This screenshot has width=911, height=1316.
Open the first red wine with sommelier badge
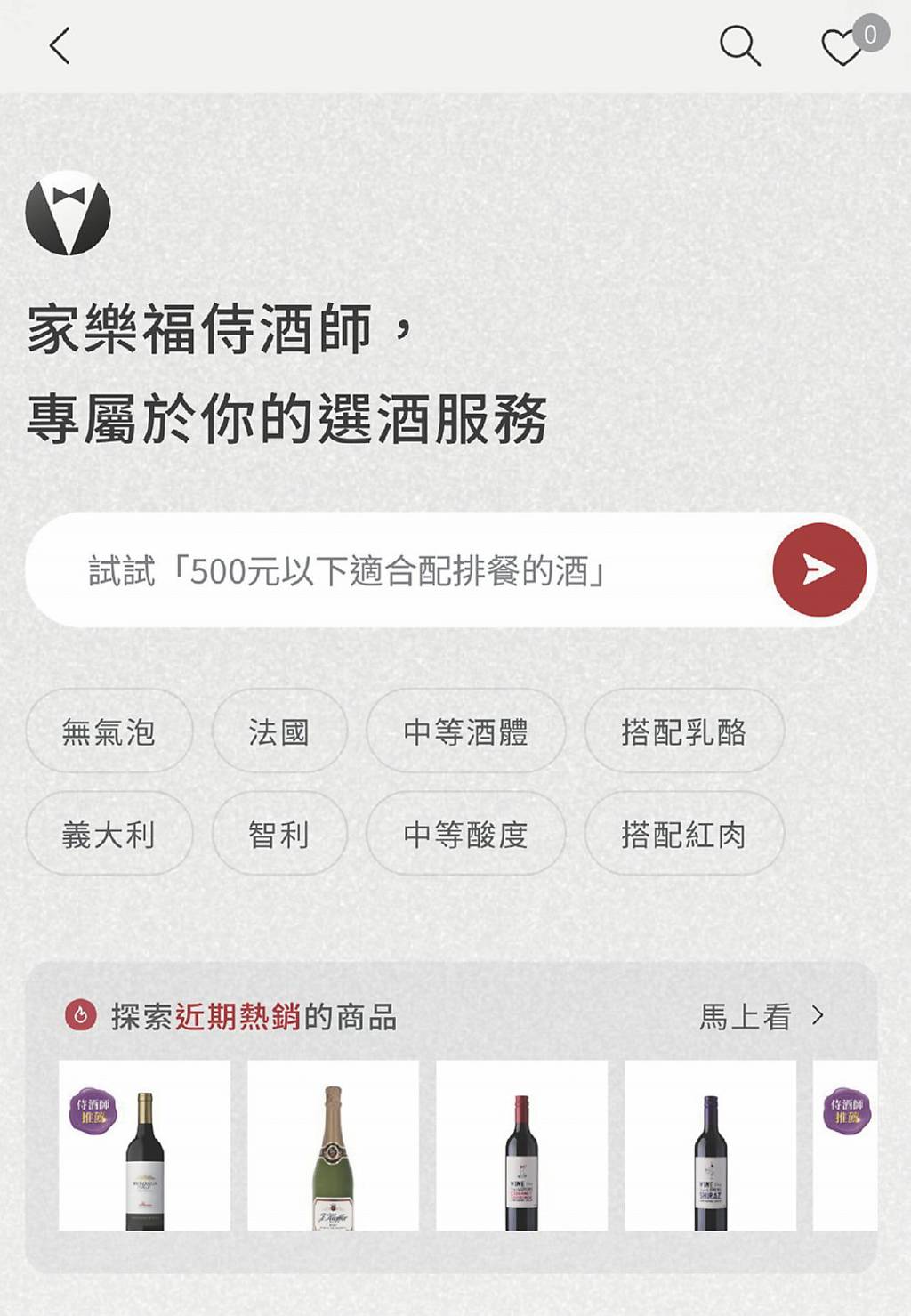coord(144,1146)
